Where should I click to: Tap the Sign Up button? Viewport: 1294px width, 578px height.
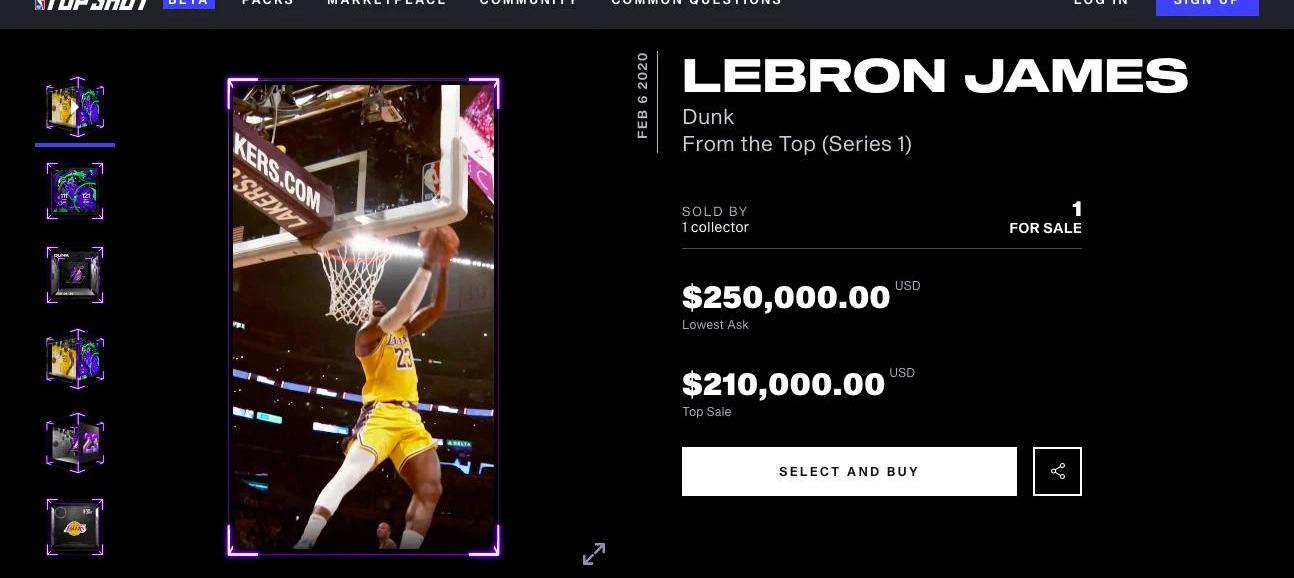(1206, 5)
